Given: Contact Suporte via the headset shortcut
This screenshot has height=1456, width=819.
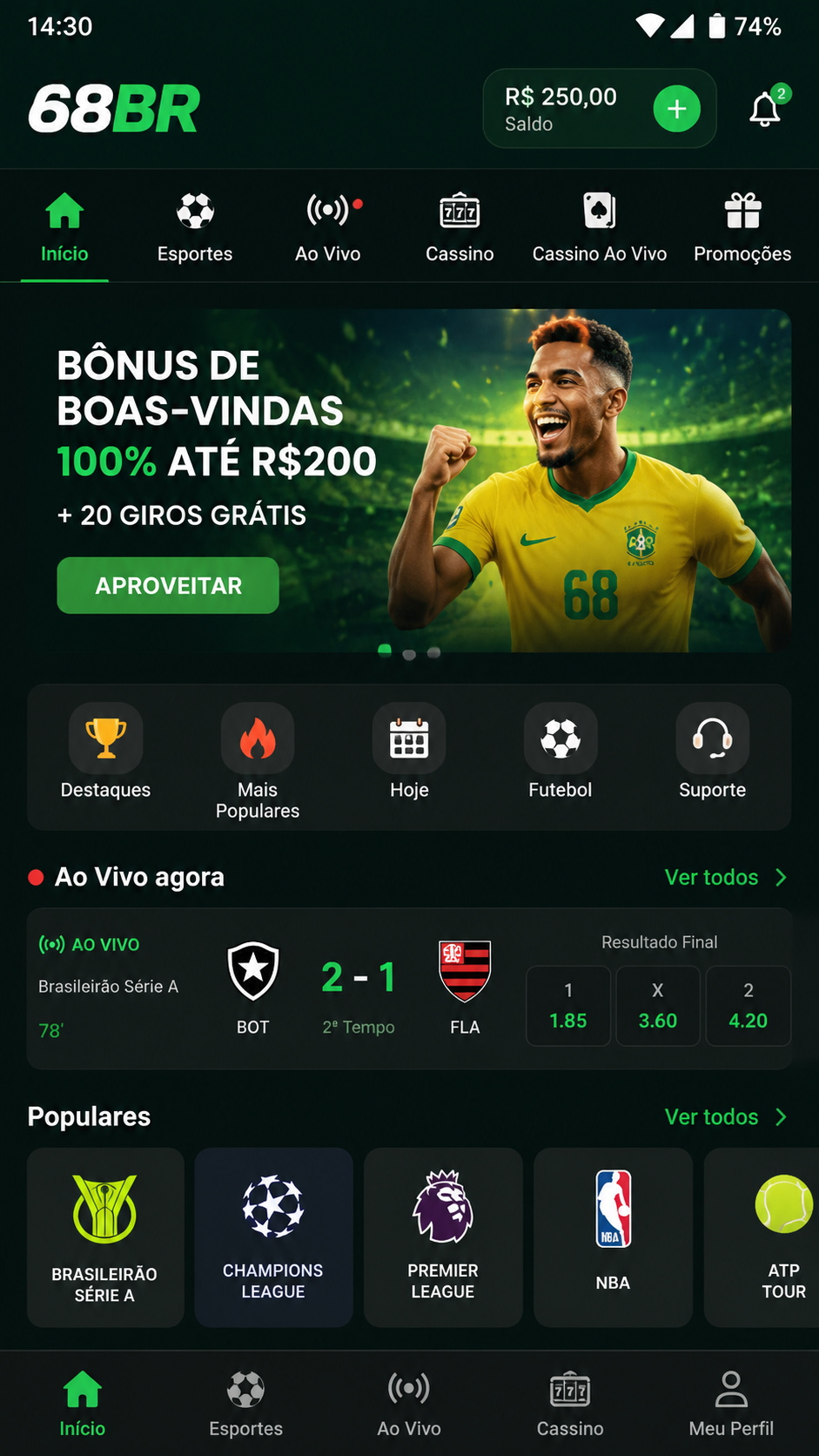Looking at the screenshot, I should pyautogui.click(x=712, y=752).
